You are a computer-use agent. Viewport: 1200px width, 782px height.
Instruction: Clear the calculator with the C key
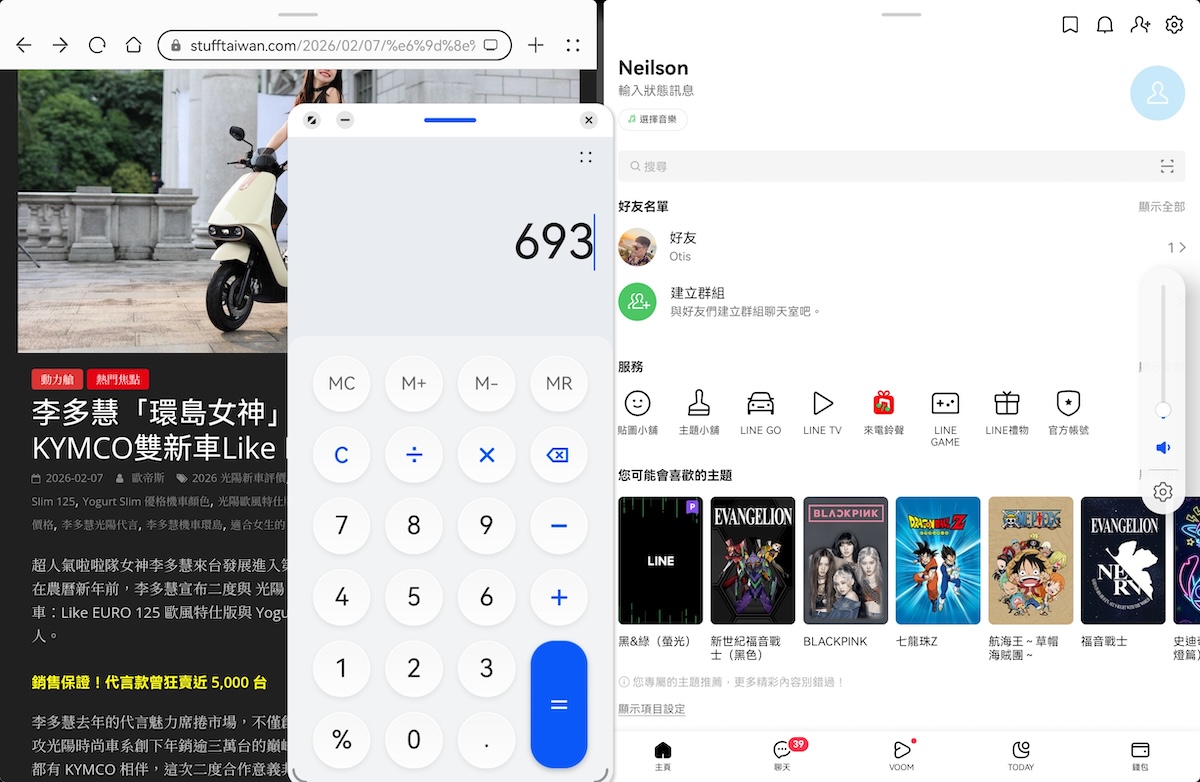tap(341, 455)
